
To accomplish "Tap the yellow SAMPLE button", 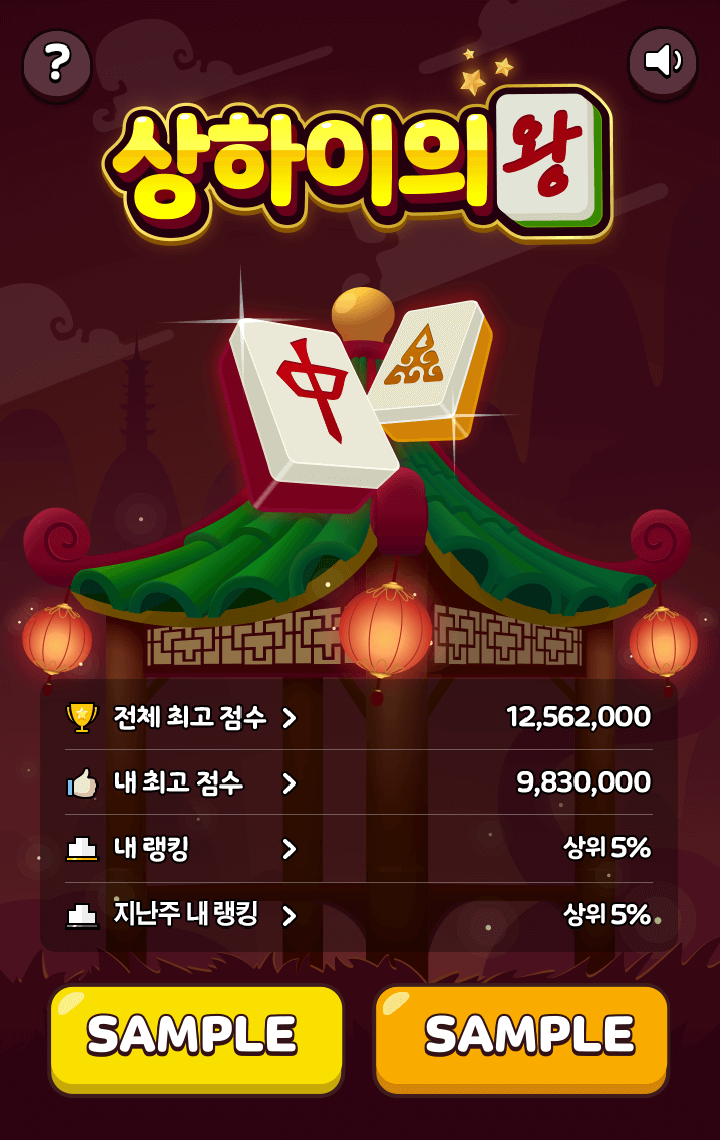I will tap(196, 1036).
